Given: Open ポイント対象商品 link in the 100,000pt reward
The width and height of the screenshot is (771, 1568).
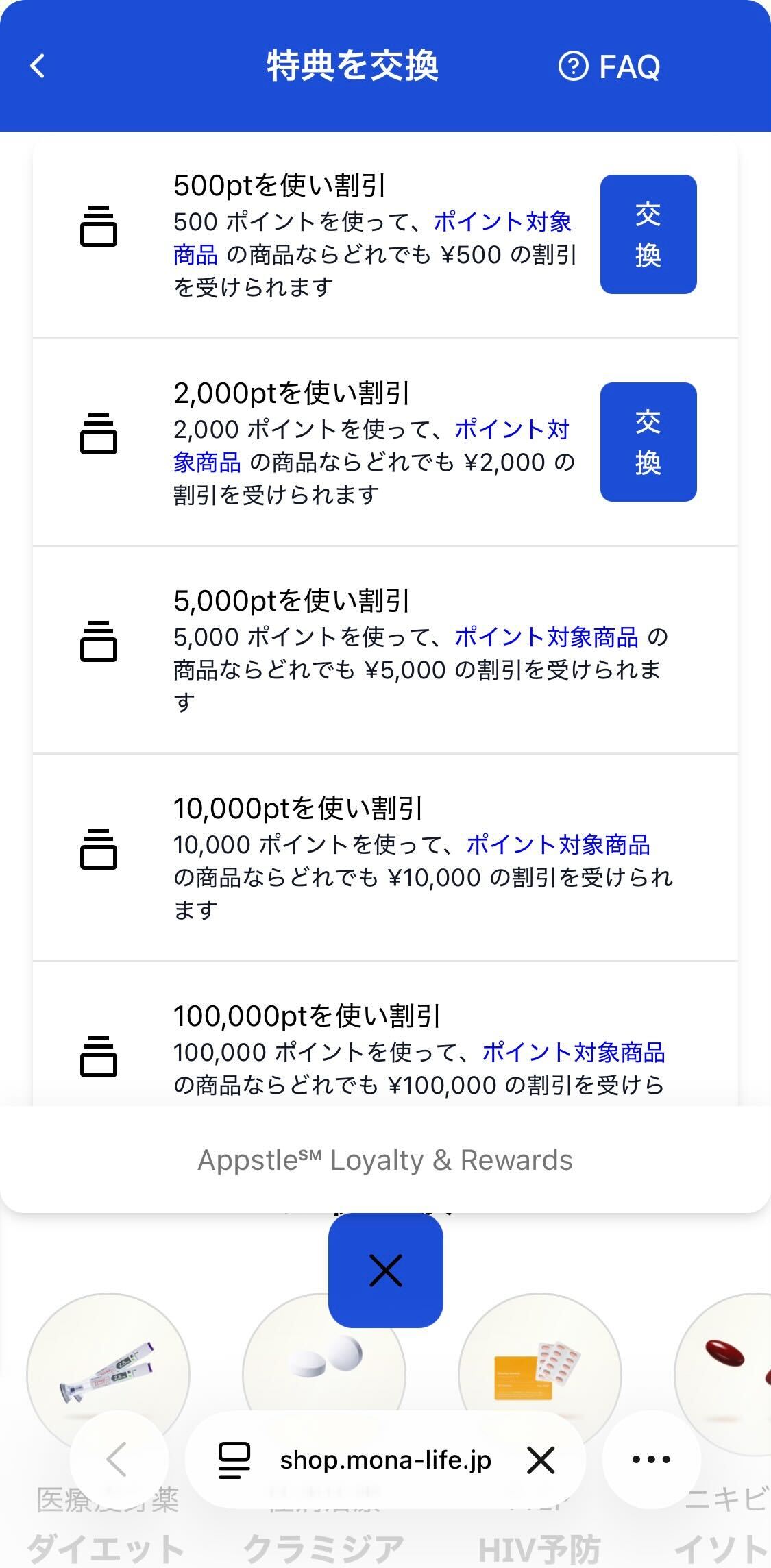Looking at the screenshot, I should tap(573, 1053).
